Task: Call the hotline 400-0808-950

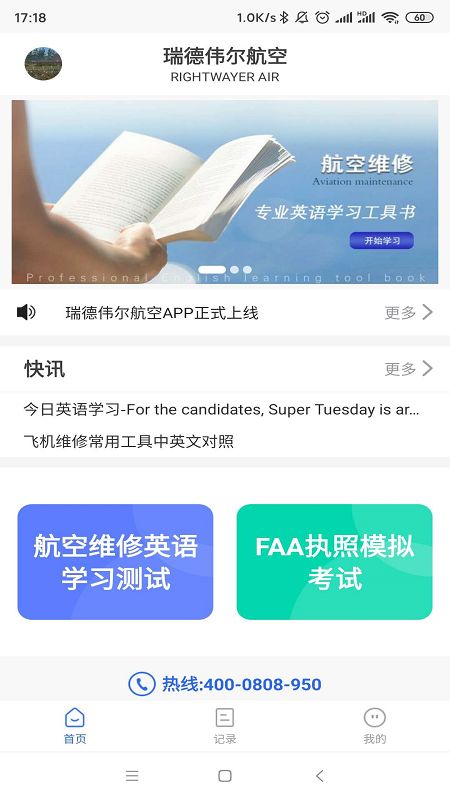Action: (225, 684)
